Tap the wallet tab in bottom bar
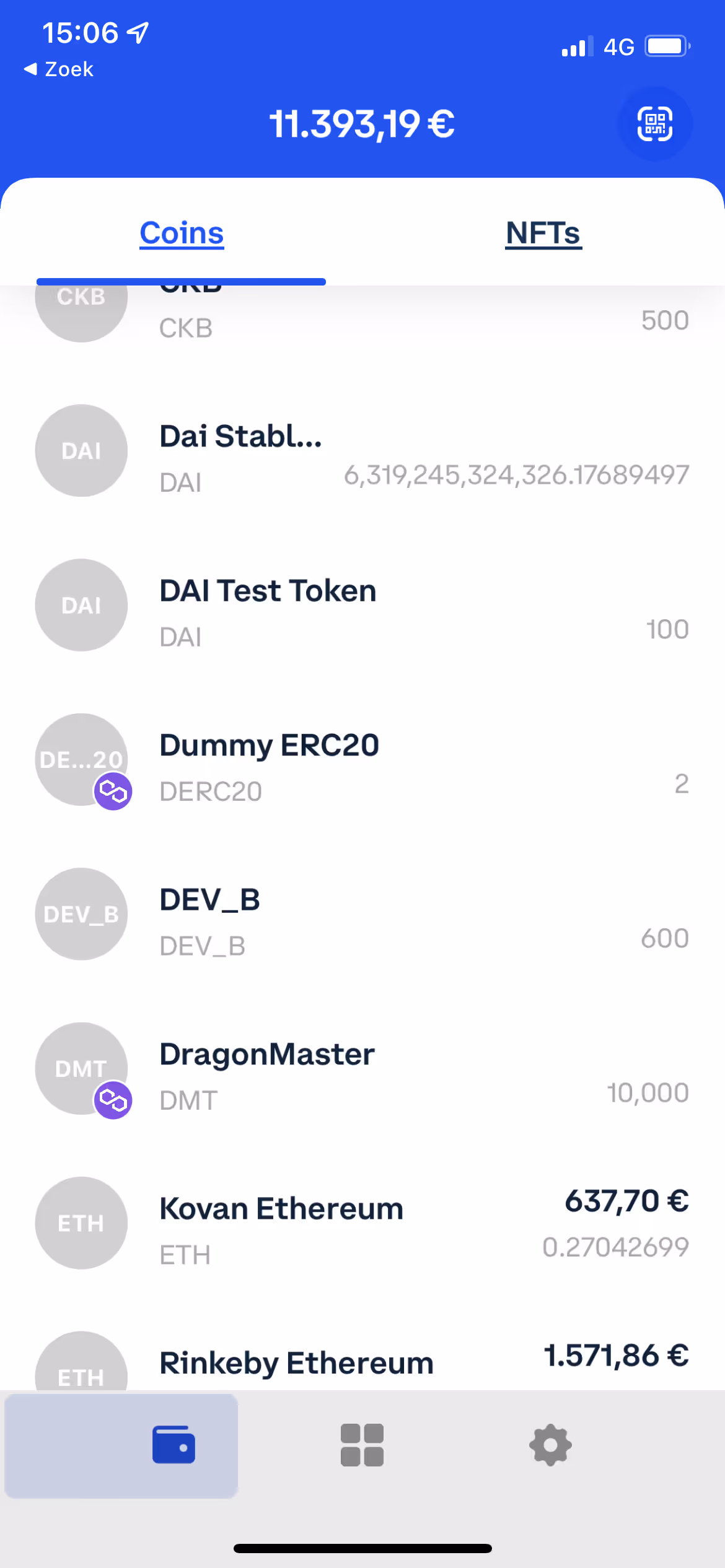725x1568 pixels. tap(174, 1445)
